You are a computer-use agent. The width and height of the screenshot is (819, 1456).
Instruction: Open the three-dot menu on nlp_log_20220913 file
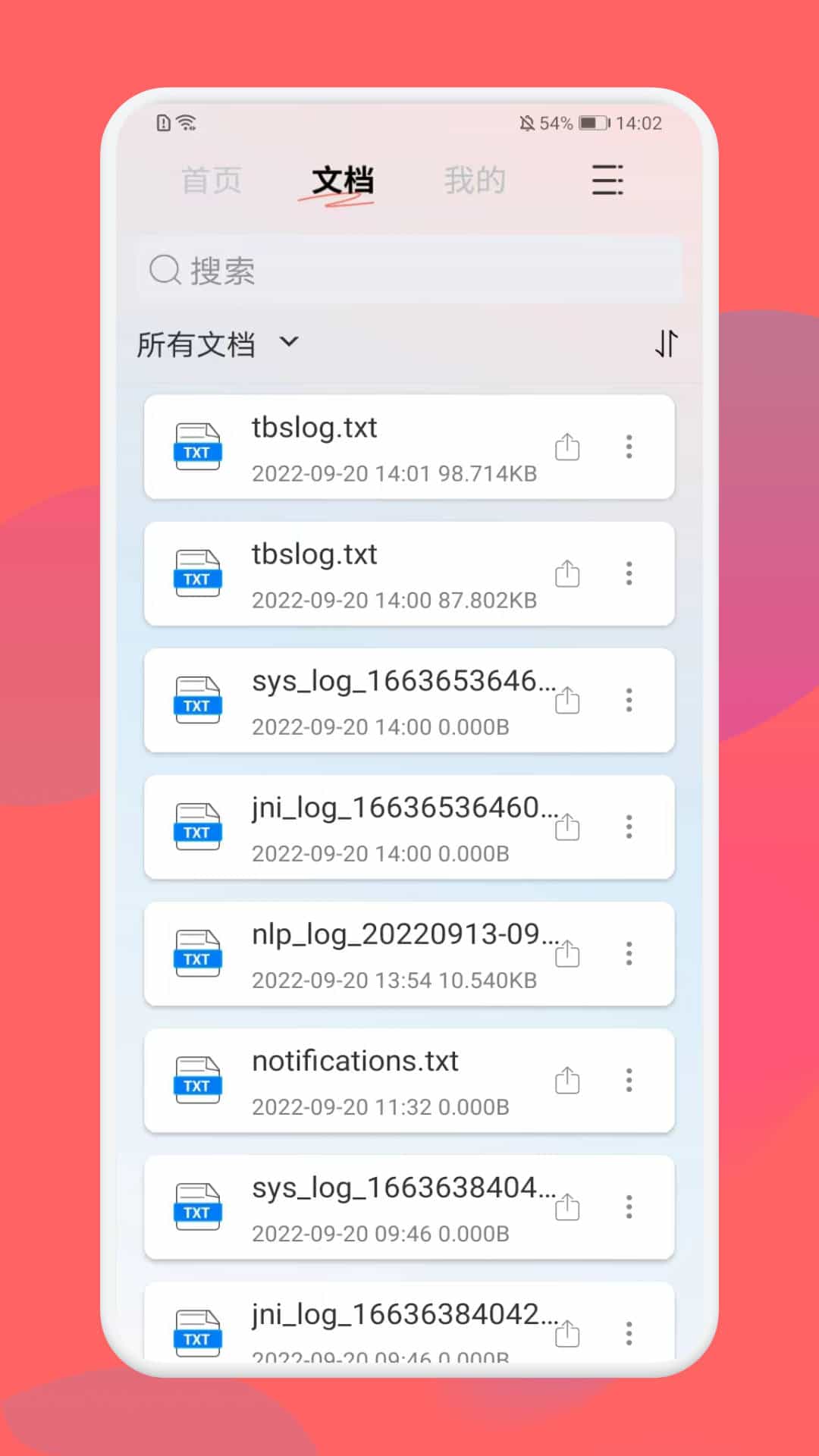click(x=629, y=953)
